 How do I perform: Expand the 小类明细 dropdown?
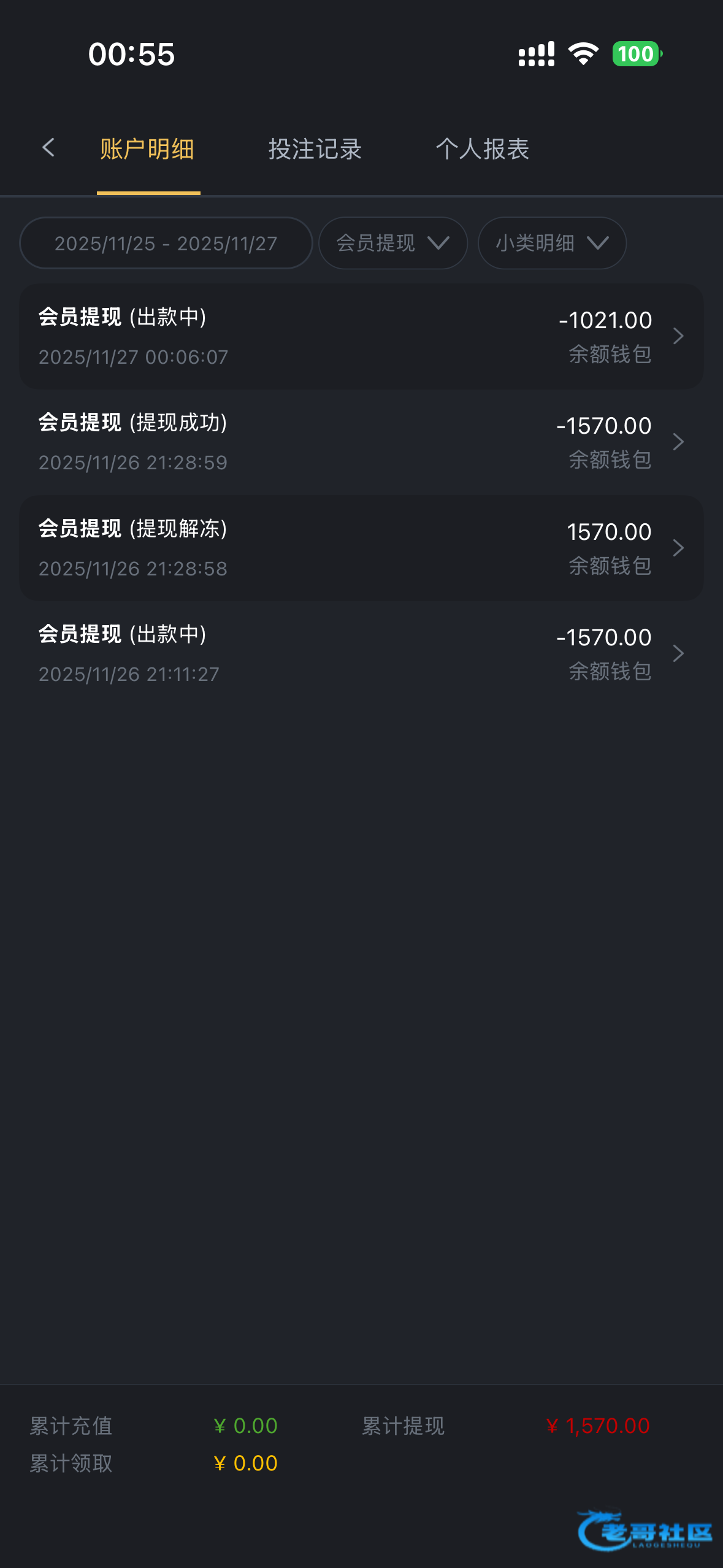point(551,244)
